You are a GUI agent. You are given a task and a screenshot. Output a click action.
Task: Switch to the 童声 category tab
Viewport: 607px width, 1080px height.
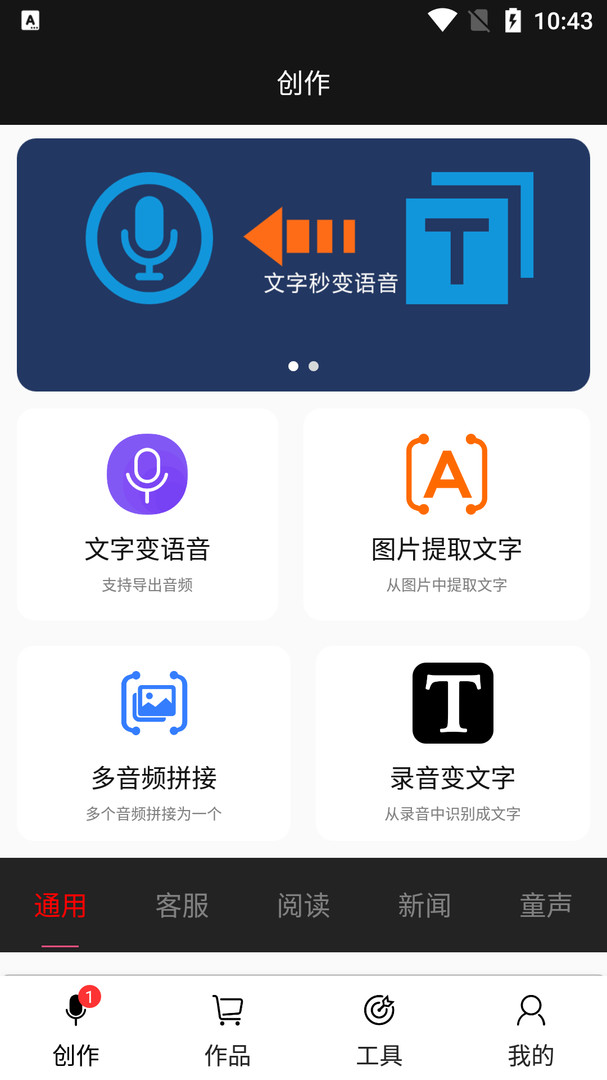546,905
